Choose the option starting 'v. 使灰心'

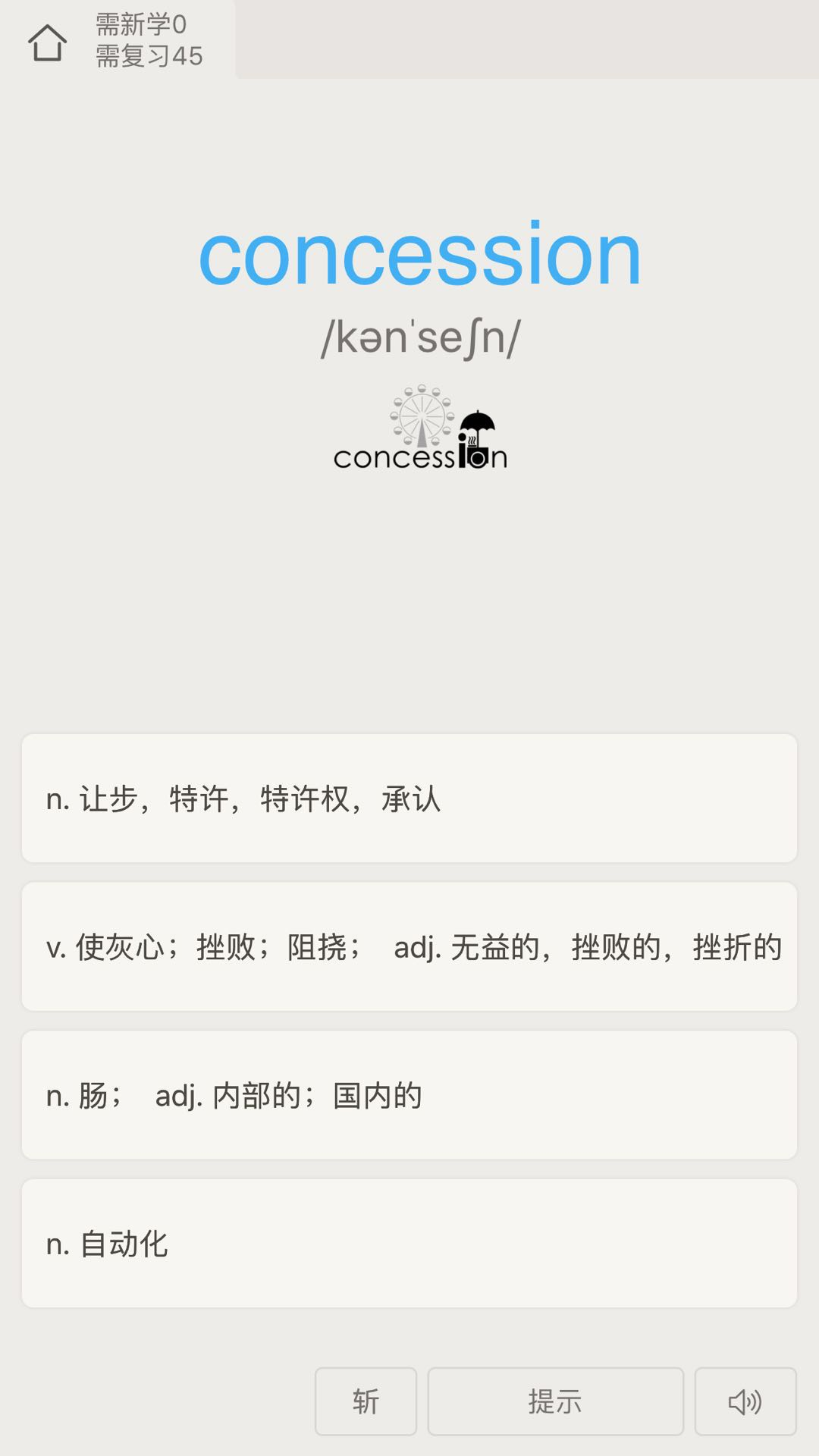tap(409, 946)
